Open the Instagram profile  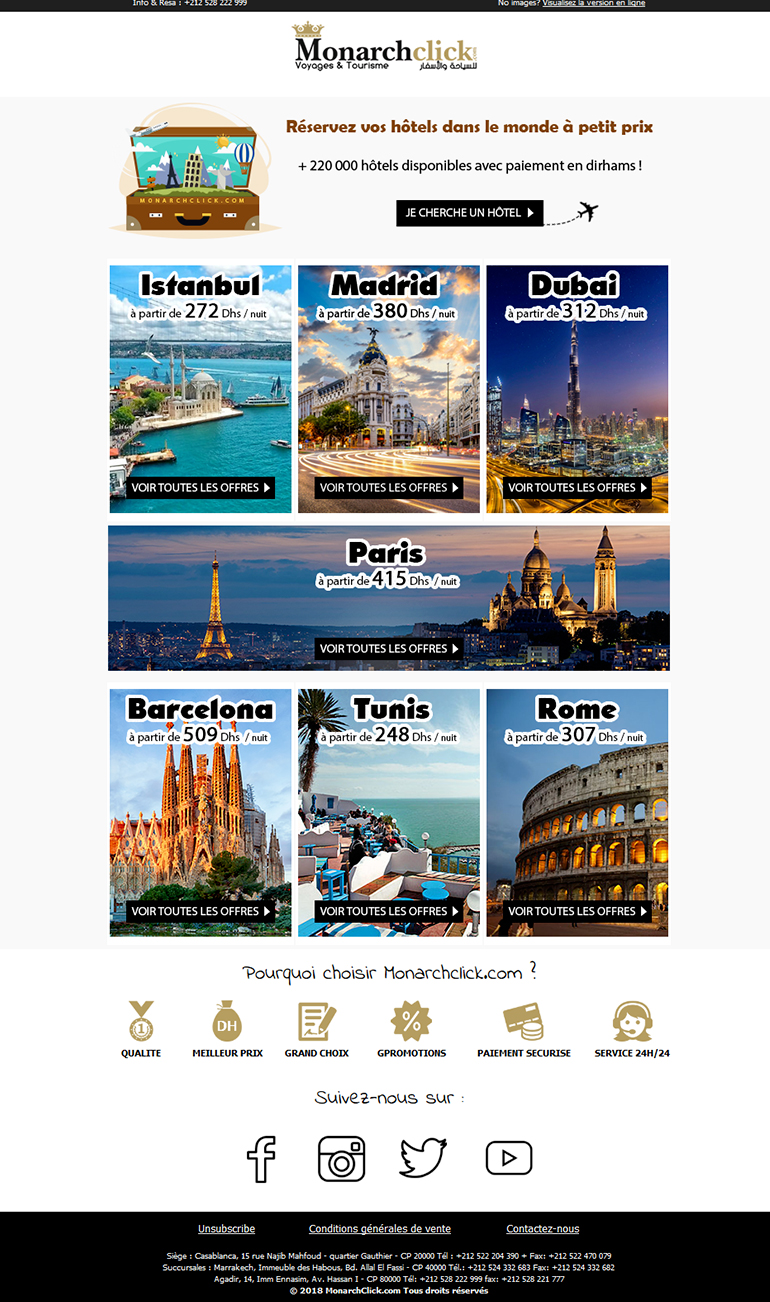pyautogui.click(x=341, y=1159)
